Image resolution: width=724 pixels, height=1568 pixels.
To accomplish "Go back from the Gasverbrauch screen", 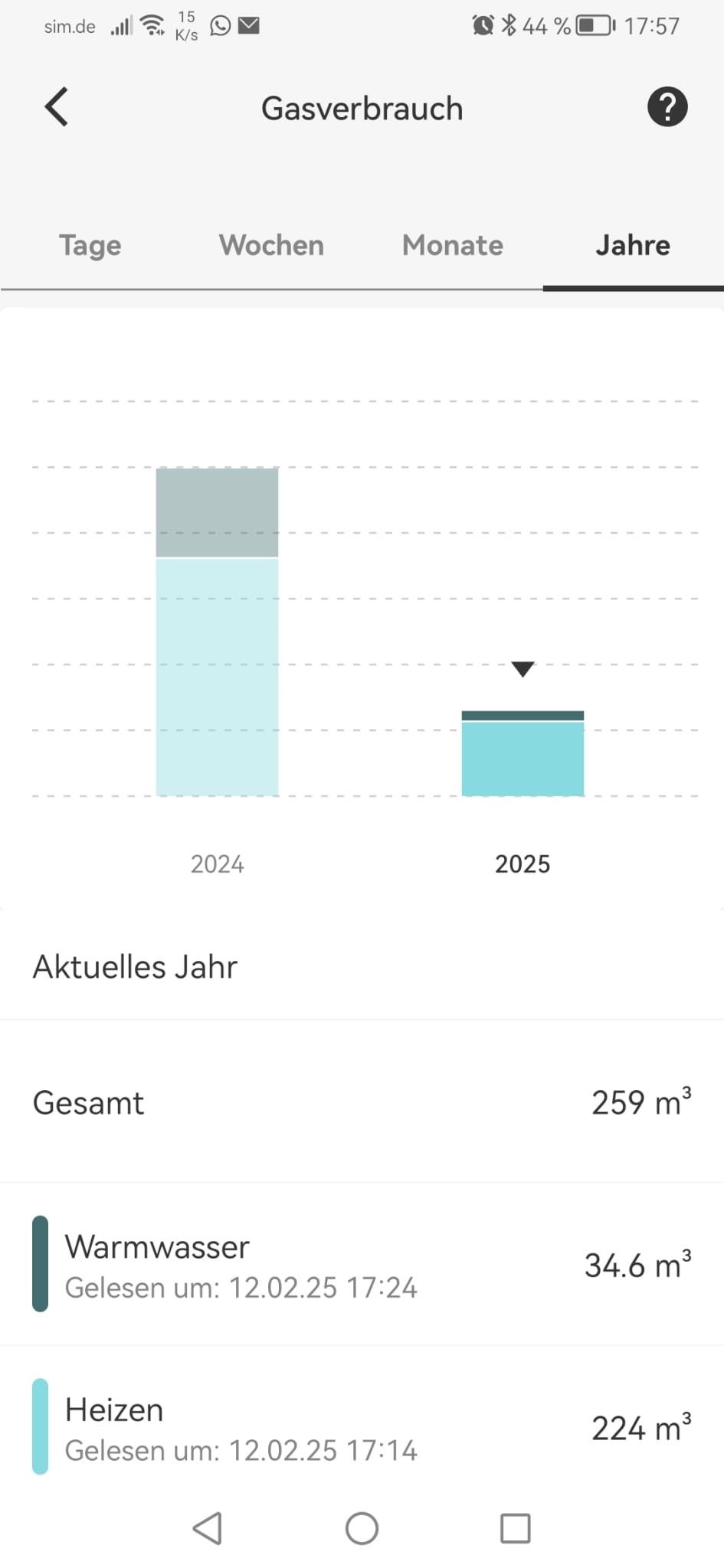I will [57, 106].
